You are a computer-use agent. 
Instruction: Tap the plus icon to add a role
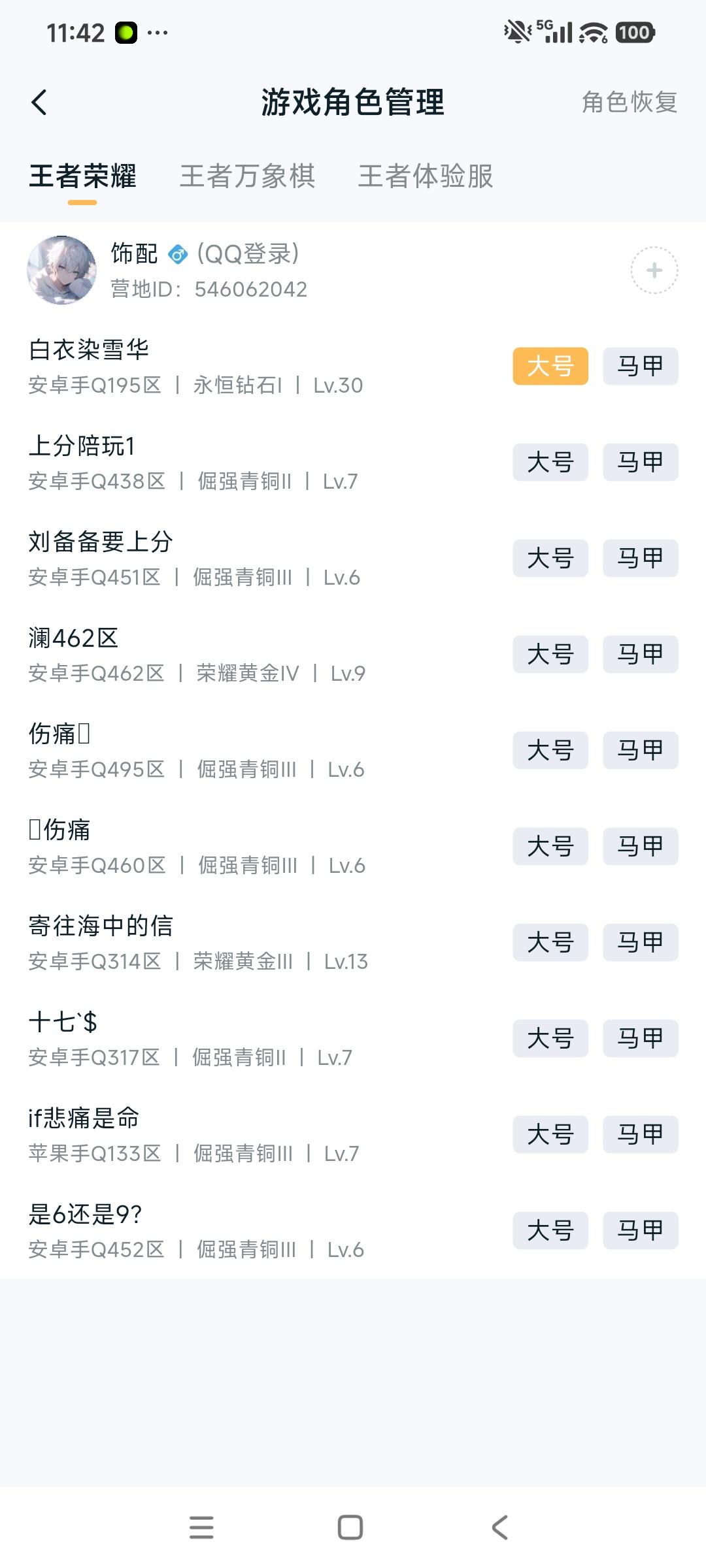[653, 270]
